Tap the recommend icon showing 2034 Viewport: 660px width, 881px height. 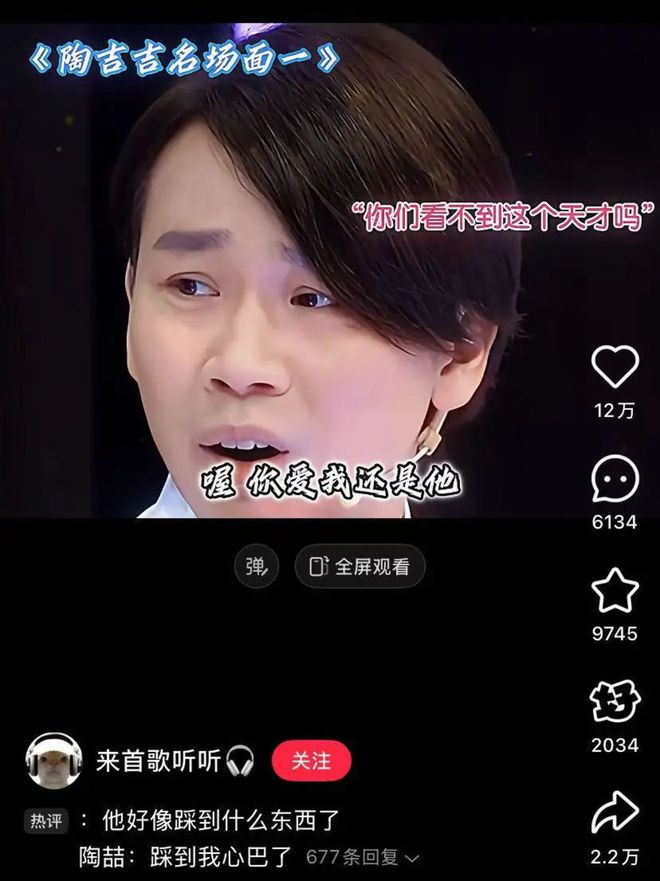pyautogui.click(x=614, y=703)
